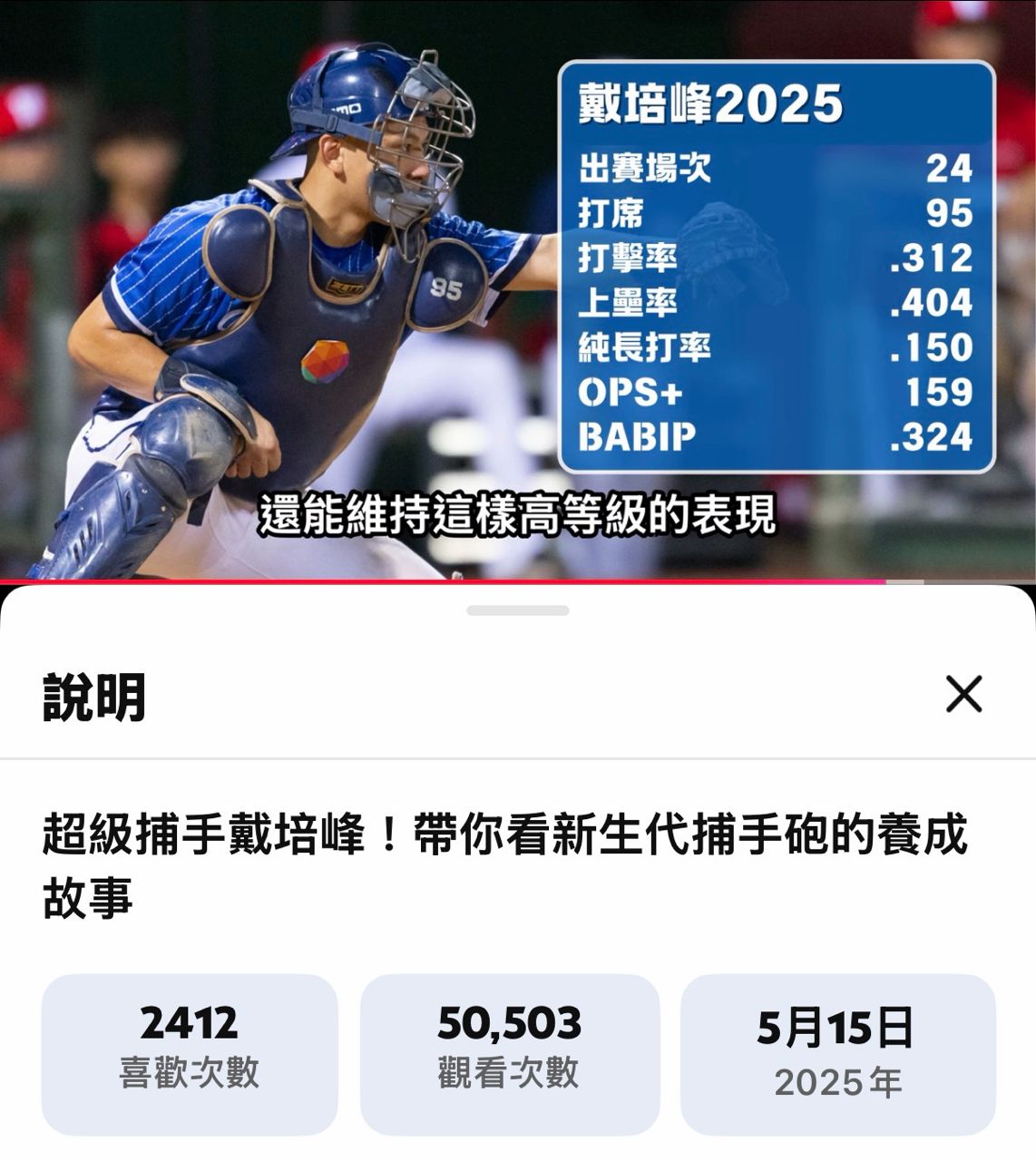Tap the video progress bar

pyautogui.click(x=454, y=581)
